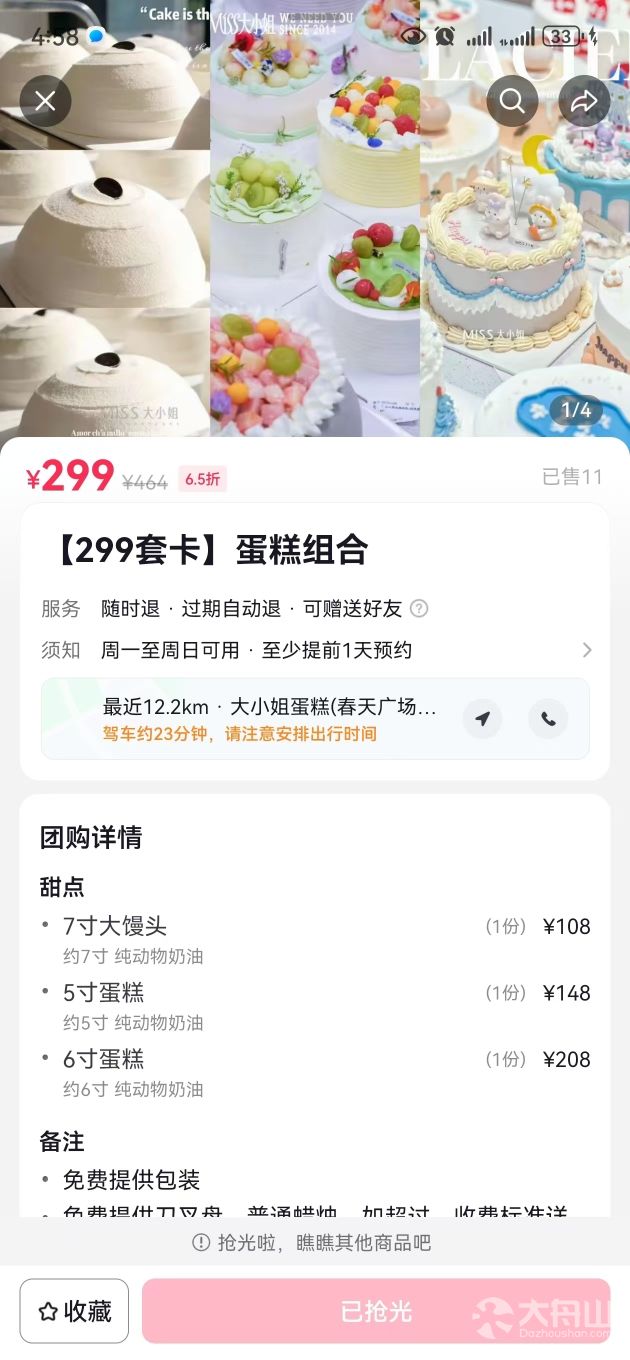Call the 大小姐蛋糕 store
This screenshot has width=630, height=1360.
548,719
